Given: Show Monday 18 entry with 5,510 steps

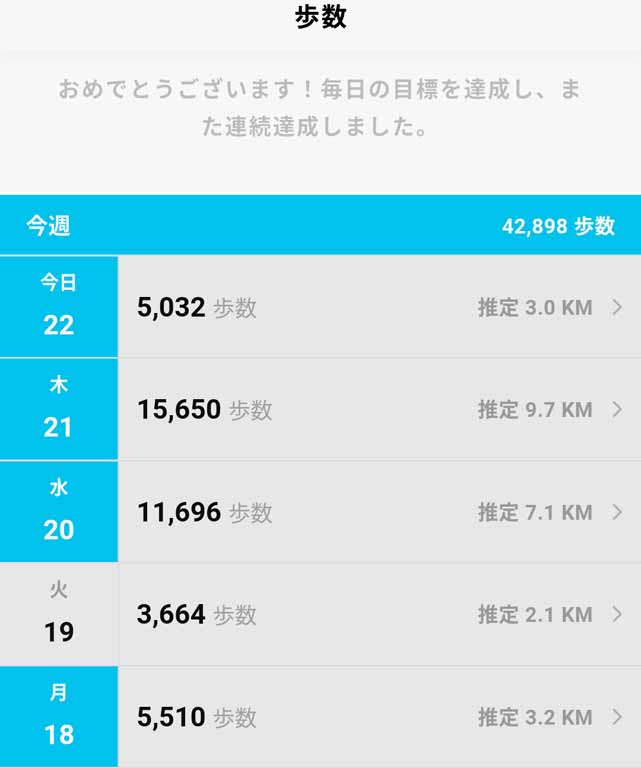Looking at the screenshot, I should 378,717.
